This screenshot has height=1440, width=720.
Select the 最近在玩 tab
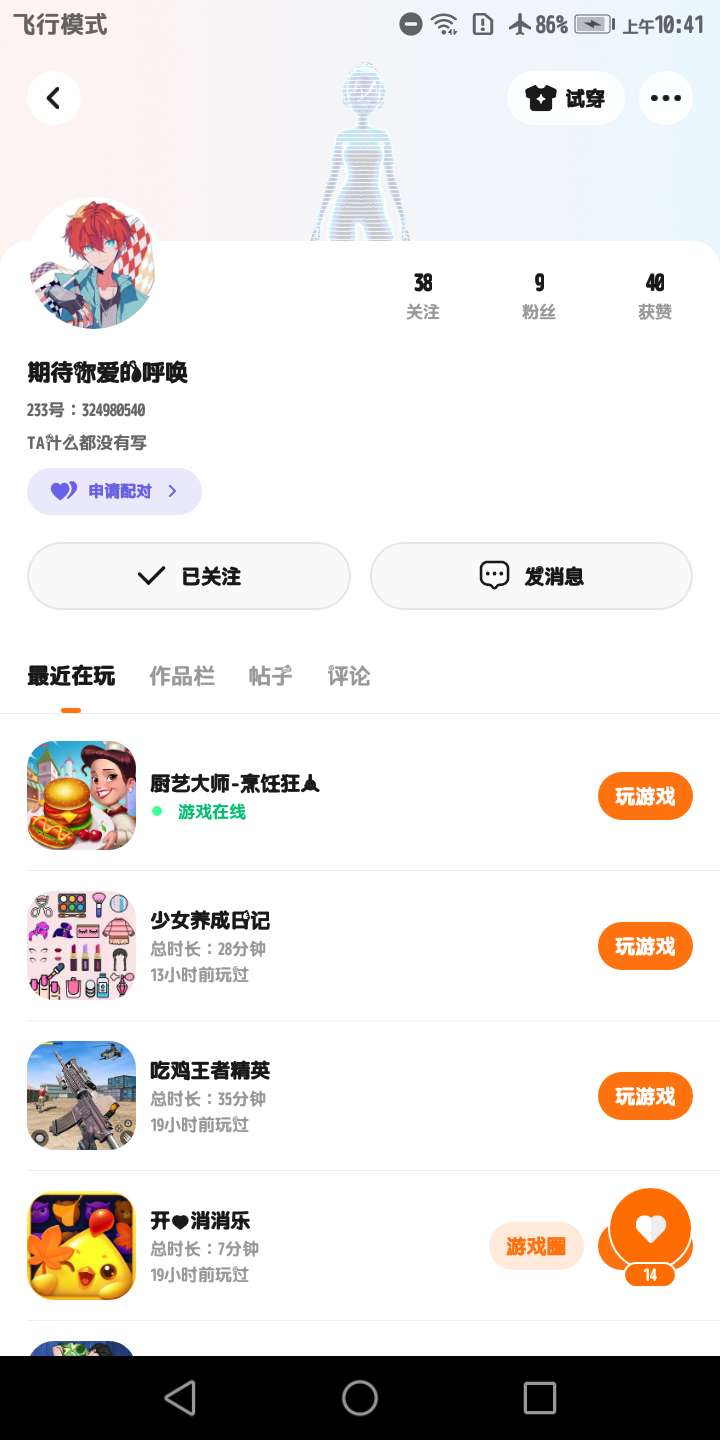71,676
